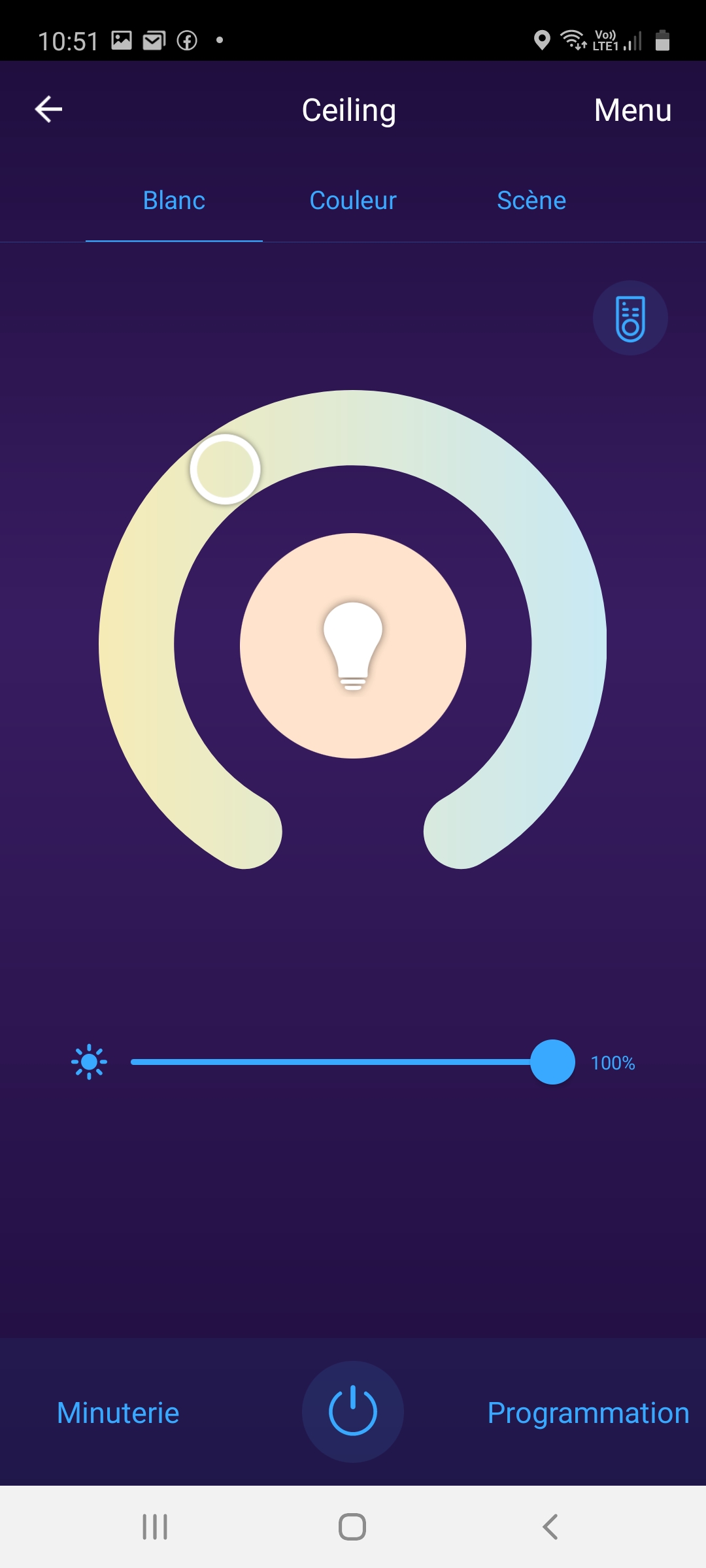Open recent apps from navigation bar
This screenshot has width=706, height=1568.
pyautogui.click(x=155, y=1527)
